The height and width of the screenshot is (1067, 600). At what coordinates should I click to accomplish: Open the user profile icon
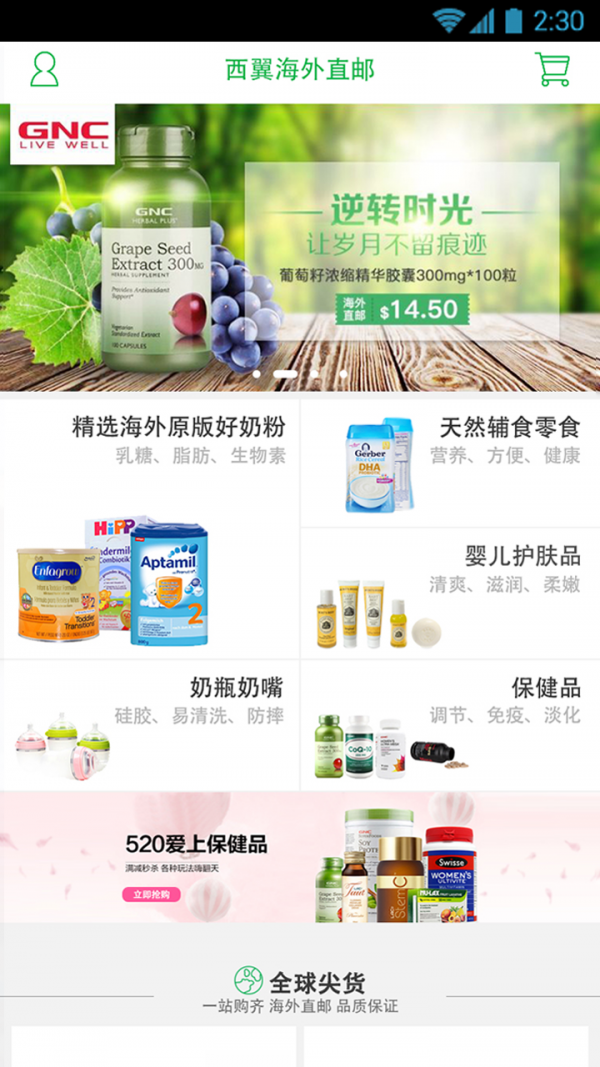pyautogui.click(x=44, y=69)
